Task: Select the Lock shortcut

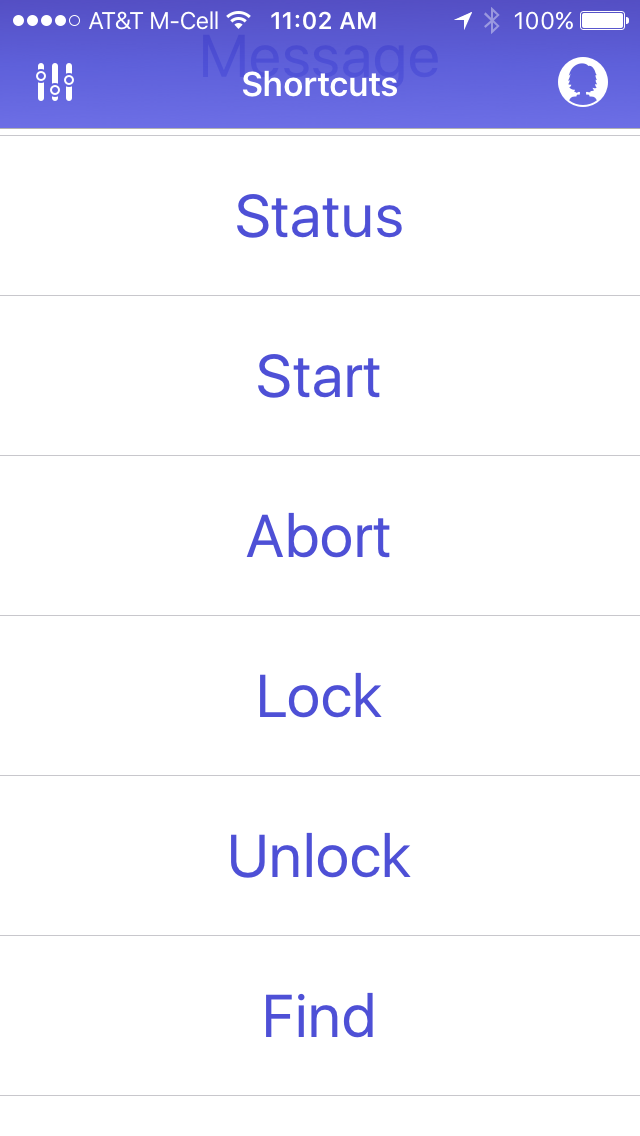Action: click(x=320, y=696)
